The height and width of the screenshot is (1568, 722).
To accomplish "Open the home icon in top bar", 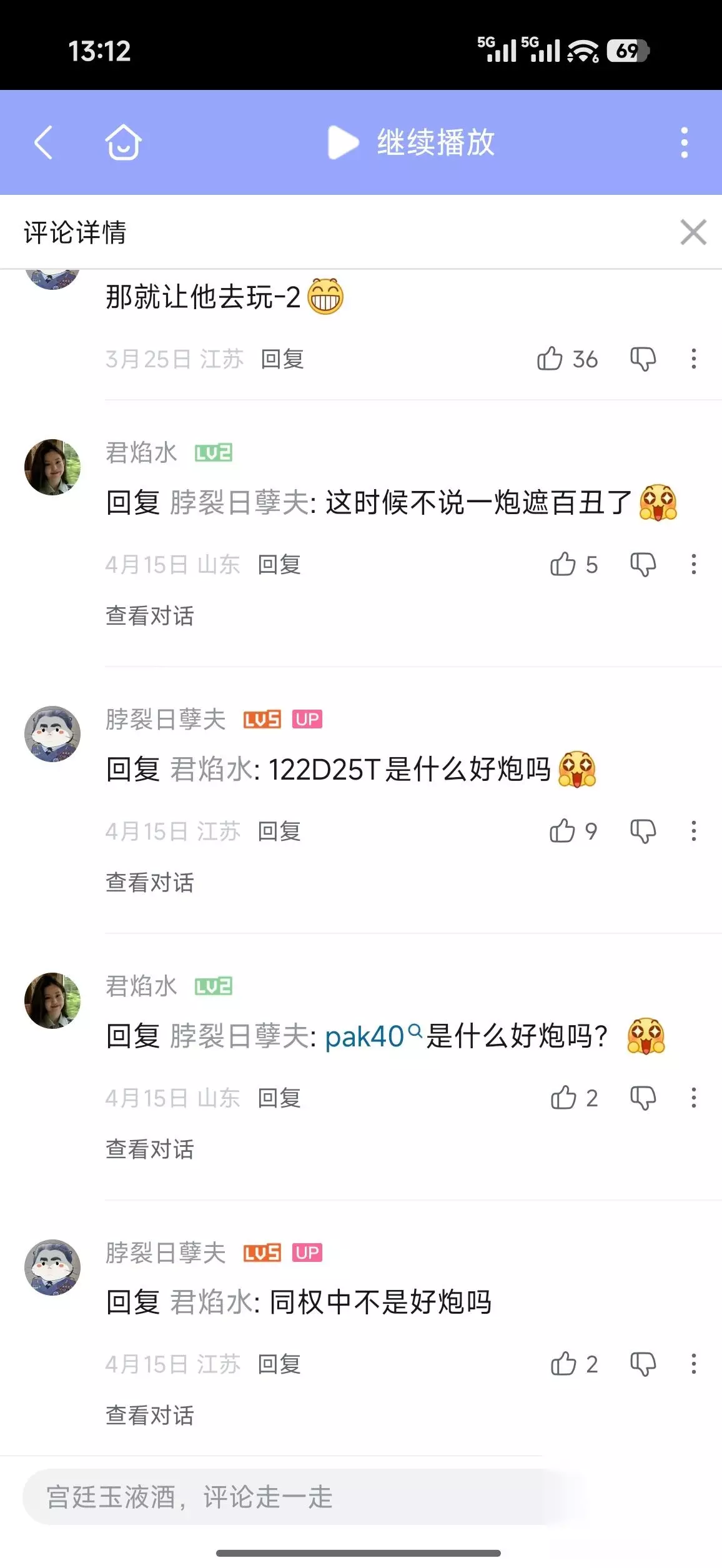I will coord(123,142).
